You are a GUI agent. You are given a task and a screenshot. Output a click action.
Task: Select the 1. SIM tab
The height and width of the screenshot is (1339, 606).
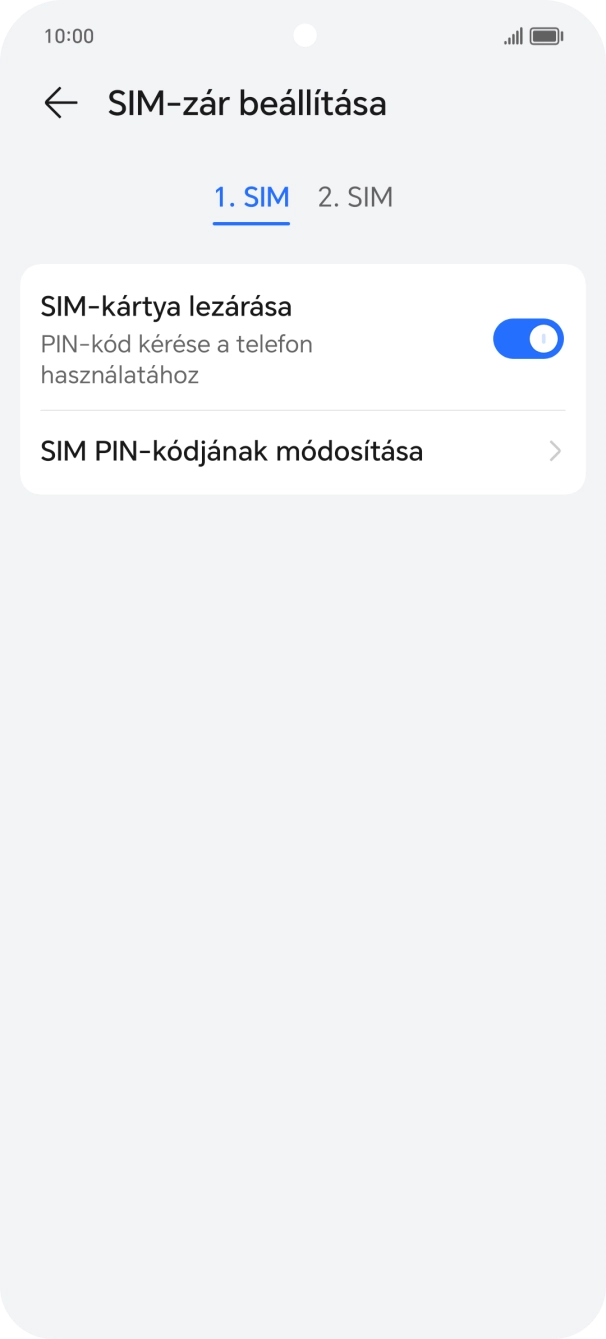coord(251,197)
